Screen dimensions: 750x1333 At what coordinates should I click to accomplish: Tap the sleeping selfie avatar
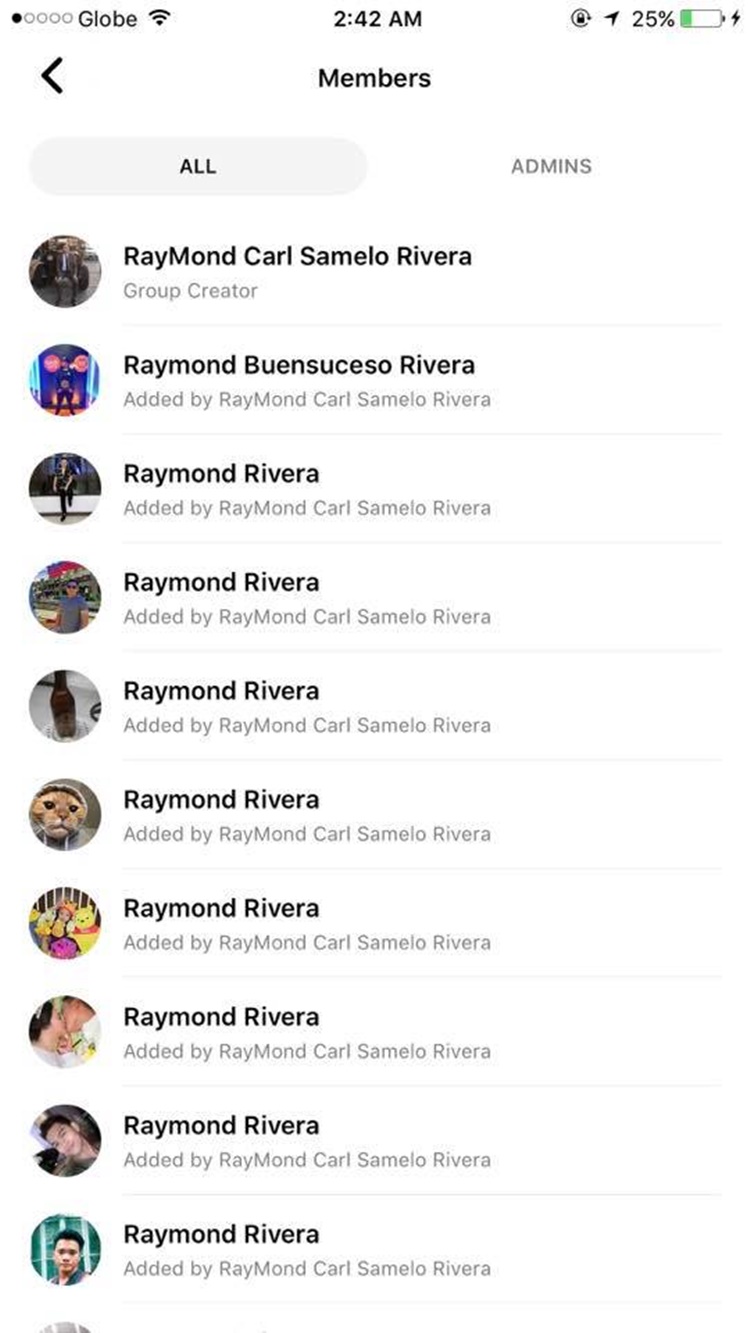click(65, 1140)
